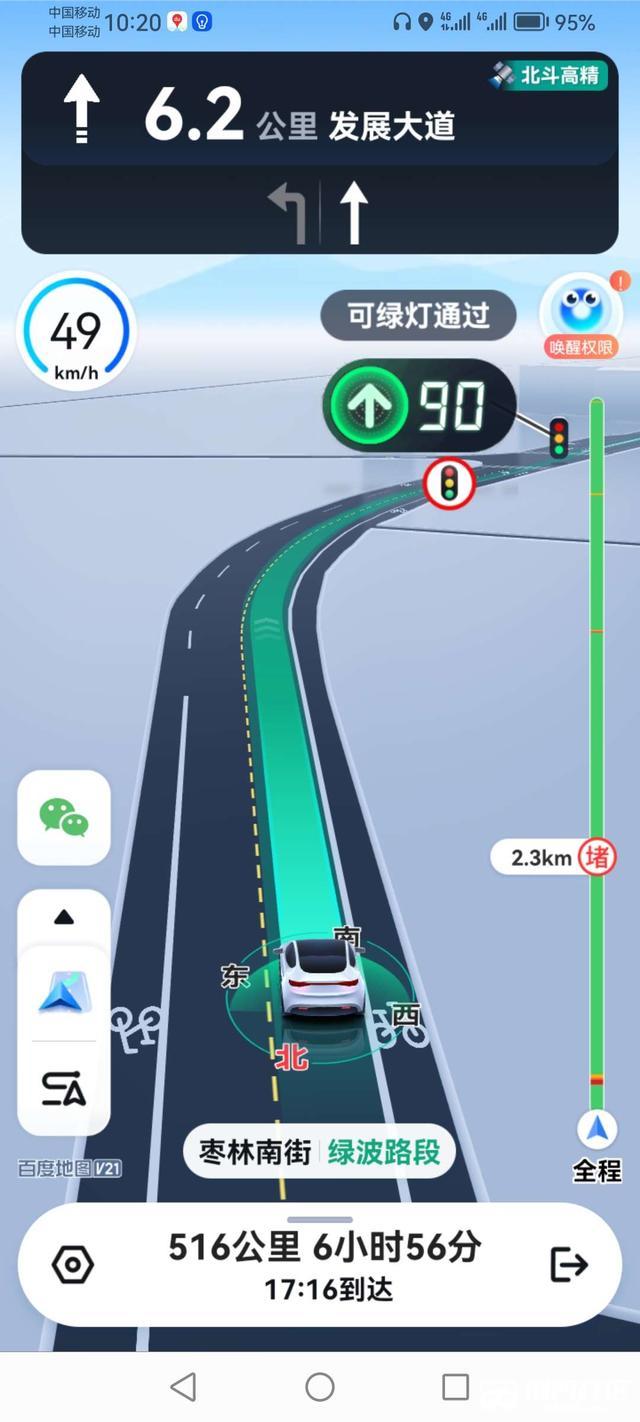This screenshot has height=1422, width=640.
Task: Switch map view with the compass arrow icon
Action: [64, 993]
